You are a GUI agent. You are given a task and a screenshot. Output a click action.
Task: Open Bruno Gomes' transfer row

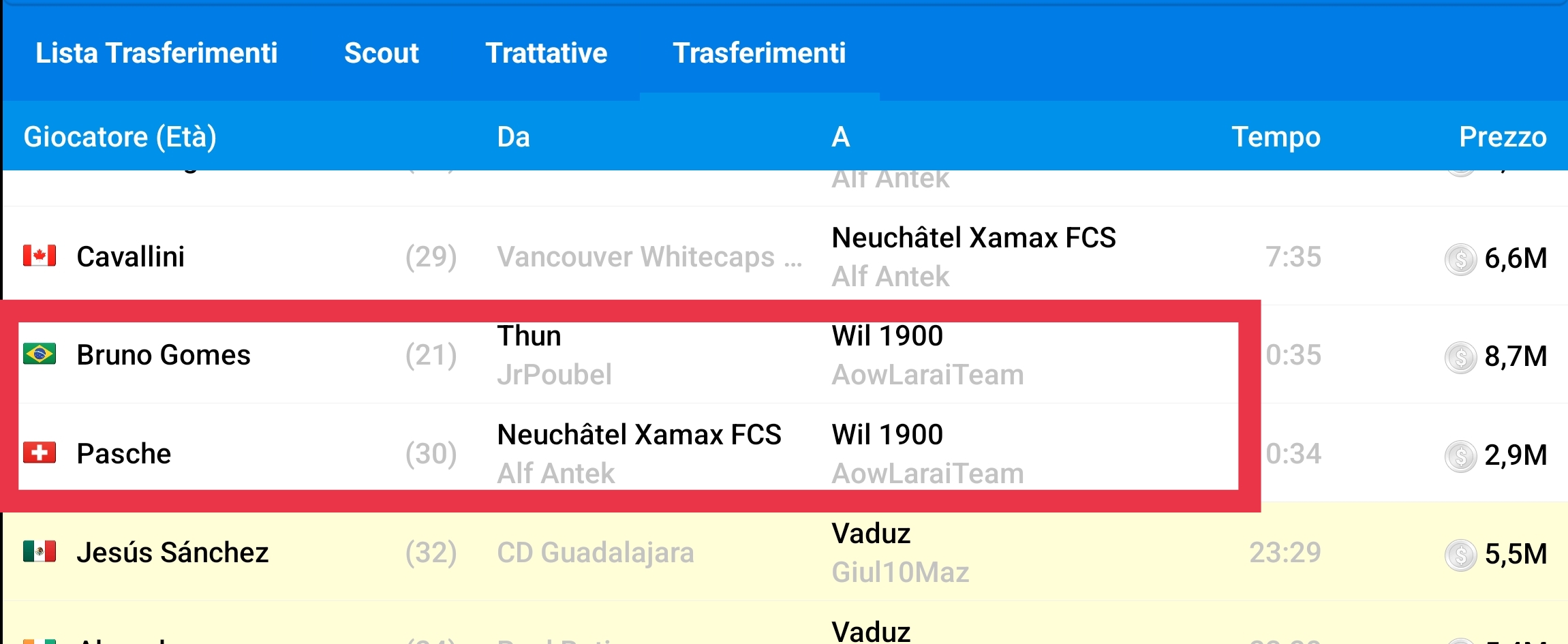pos(164,355)
